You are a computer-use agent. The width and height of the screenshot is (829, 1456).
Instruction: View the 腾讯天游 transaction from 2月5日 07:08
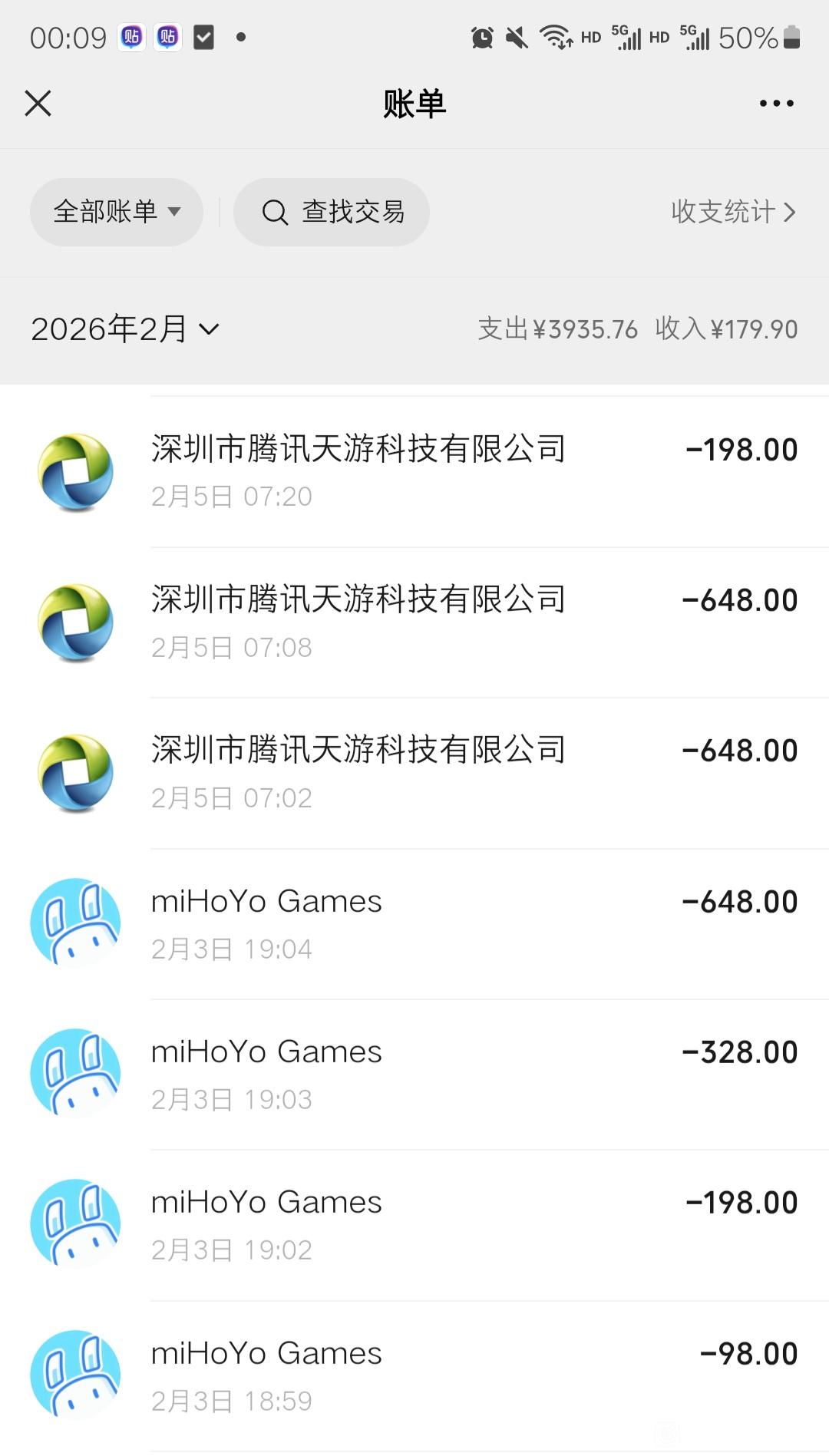[414, 622]
